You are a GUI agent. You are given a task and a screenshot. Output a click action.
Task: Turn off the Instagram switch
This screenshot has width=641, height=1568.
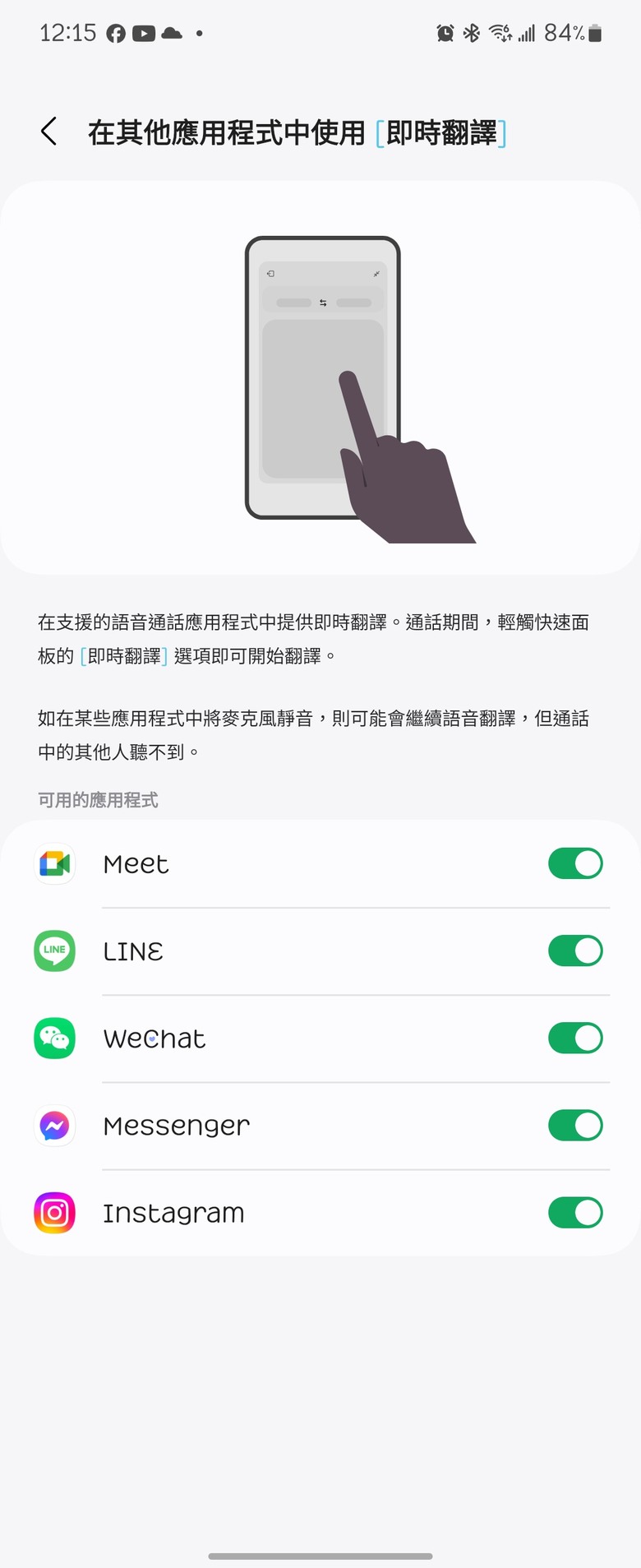point(575,1212)
